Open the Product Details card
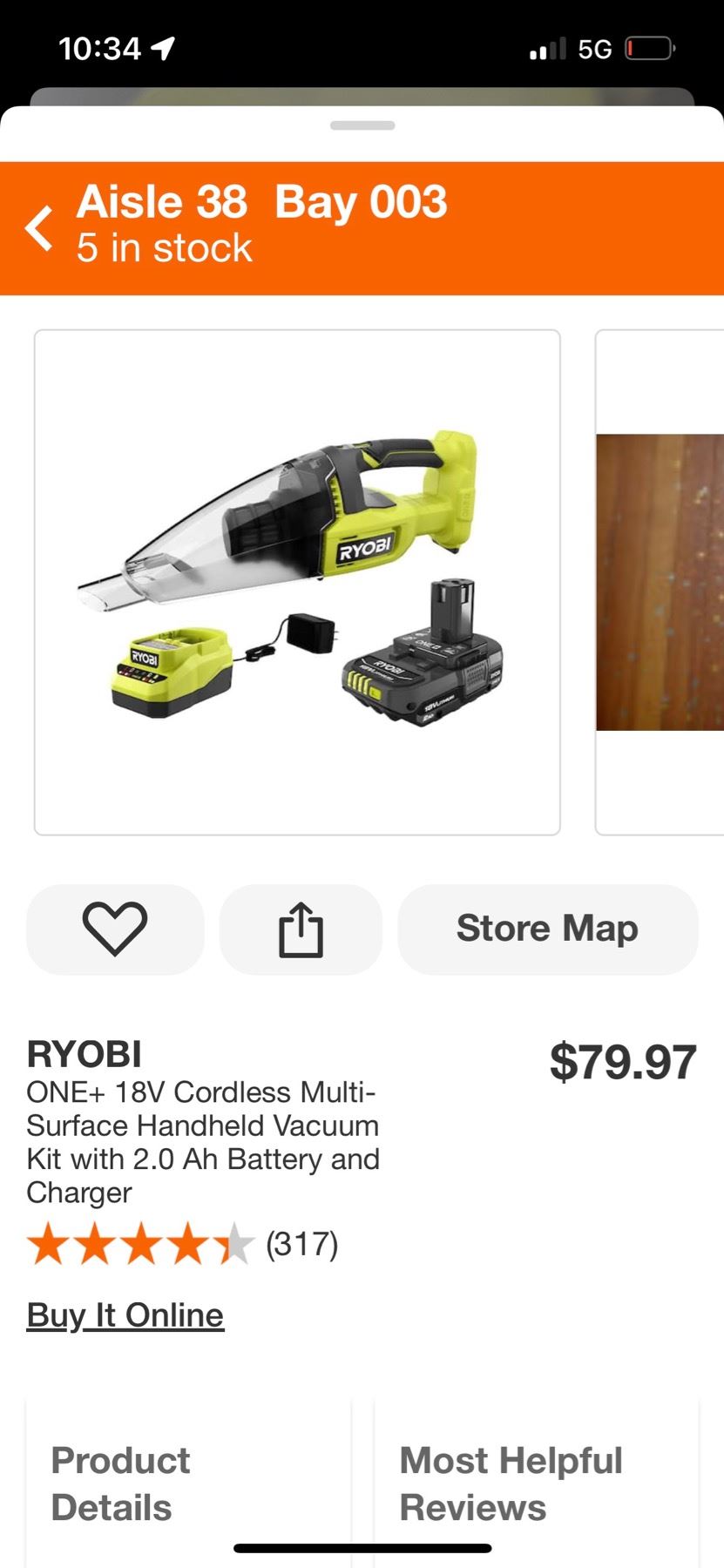 click(x=187, y=1483)
